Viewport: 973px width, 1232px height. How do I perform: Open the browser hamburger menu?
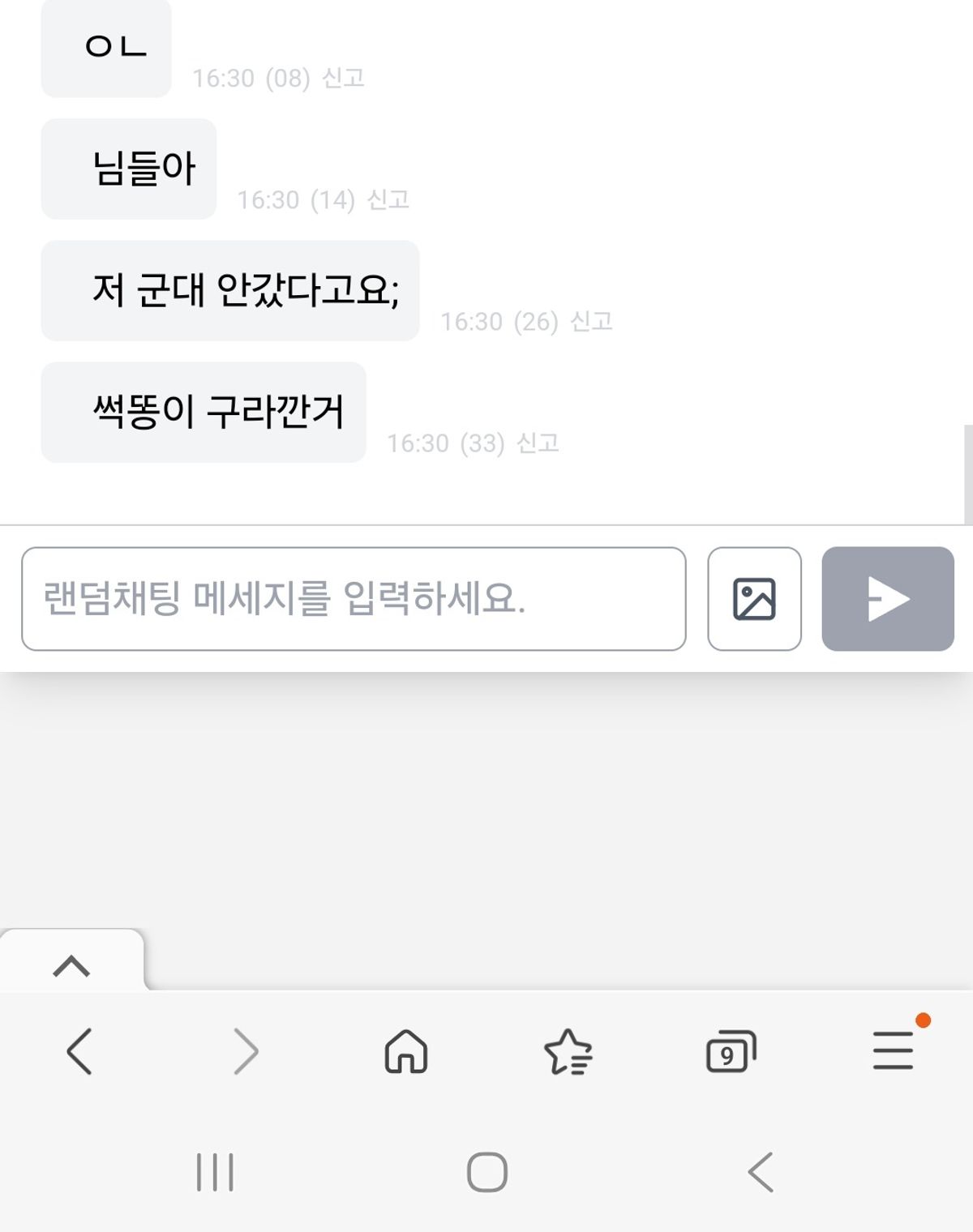[893, 1051]
